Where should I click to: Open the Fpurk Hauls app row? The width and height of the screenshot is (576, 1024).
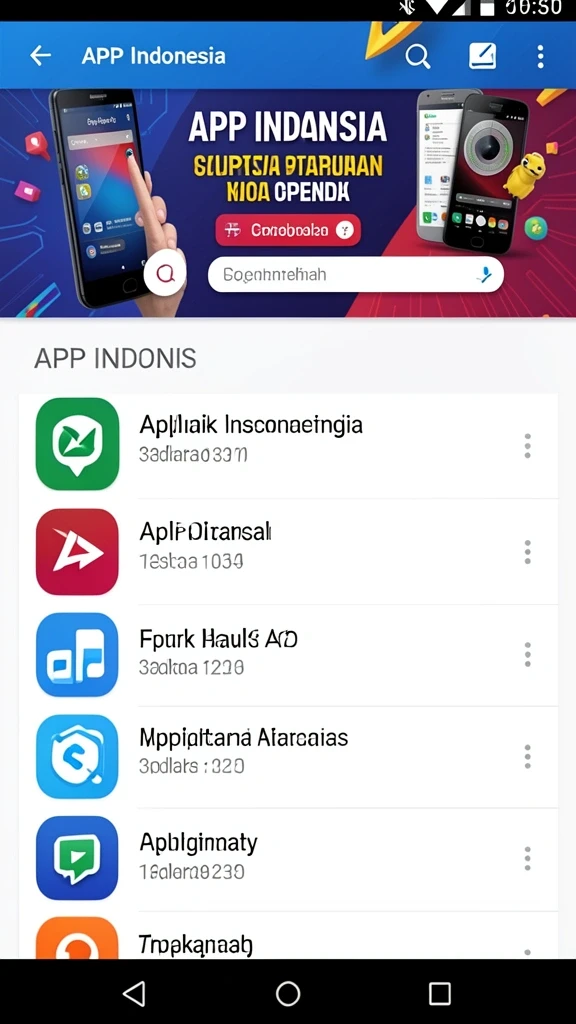288,654
